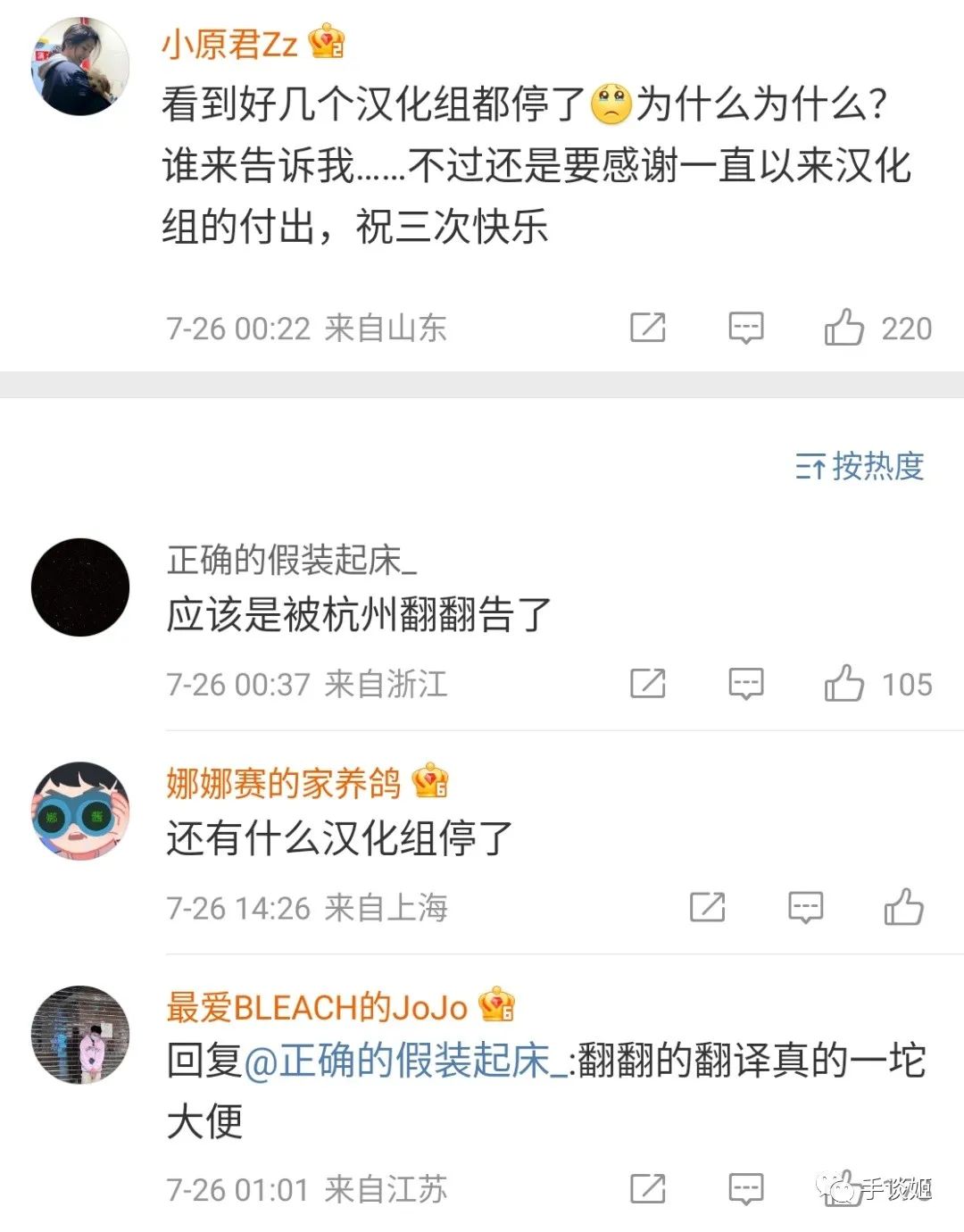Open reply icon under 正确的假装起床_'s comment
The image size is (964, 1232).
tap(745, 685)
